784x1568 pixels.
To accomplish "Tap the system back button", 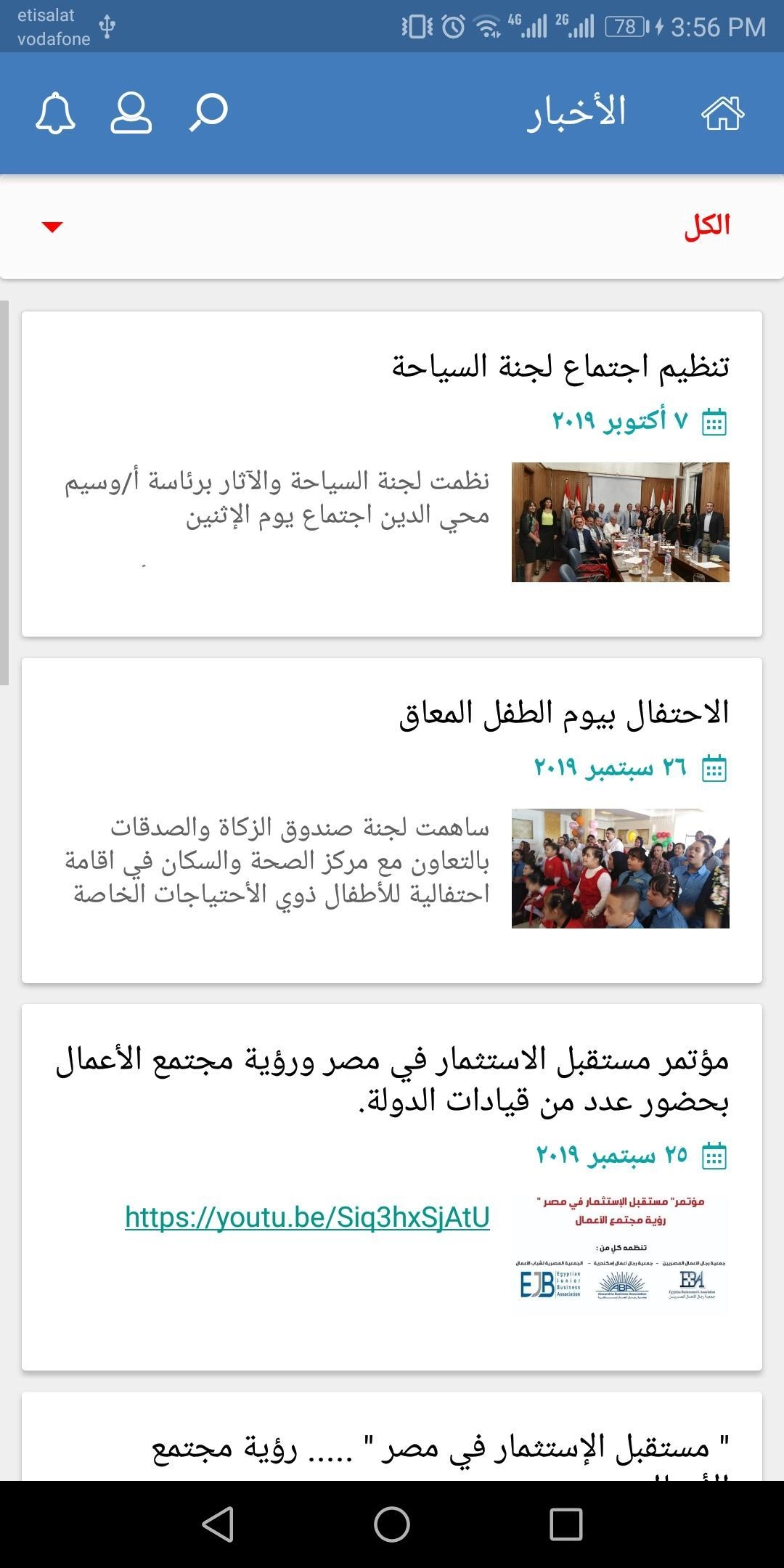I will tap(217, 1524).
